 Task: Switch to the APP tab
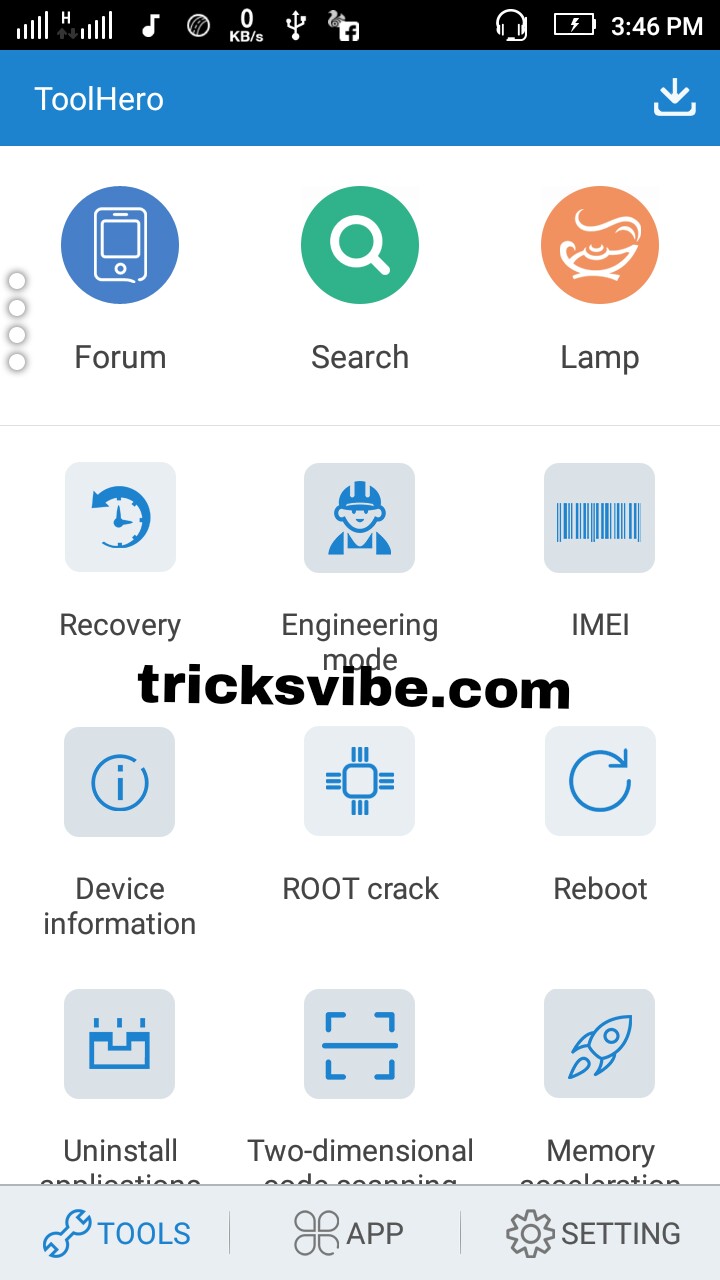[349, 1233]
